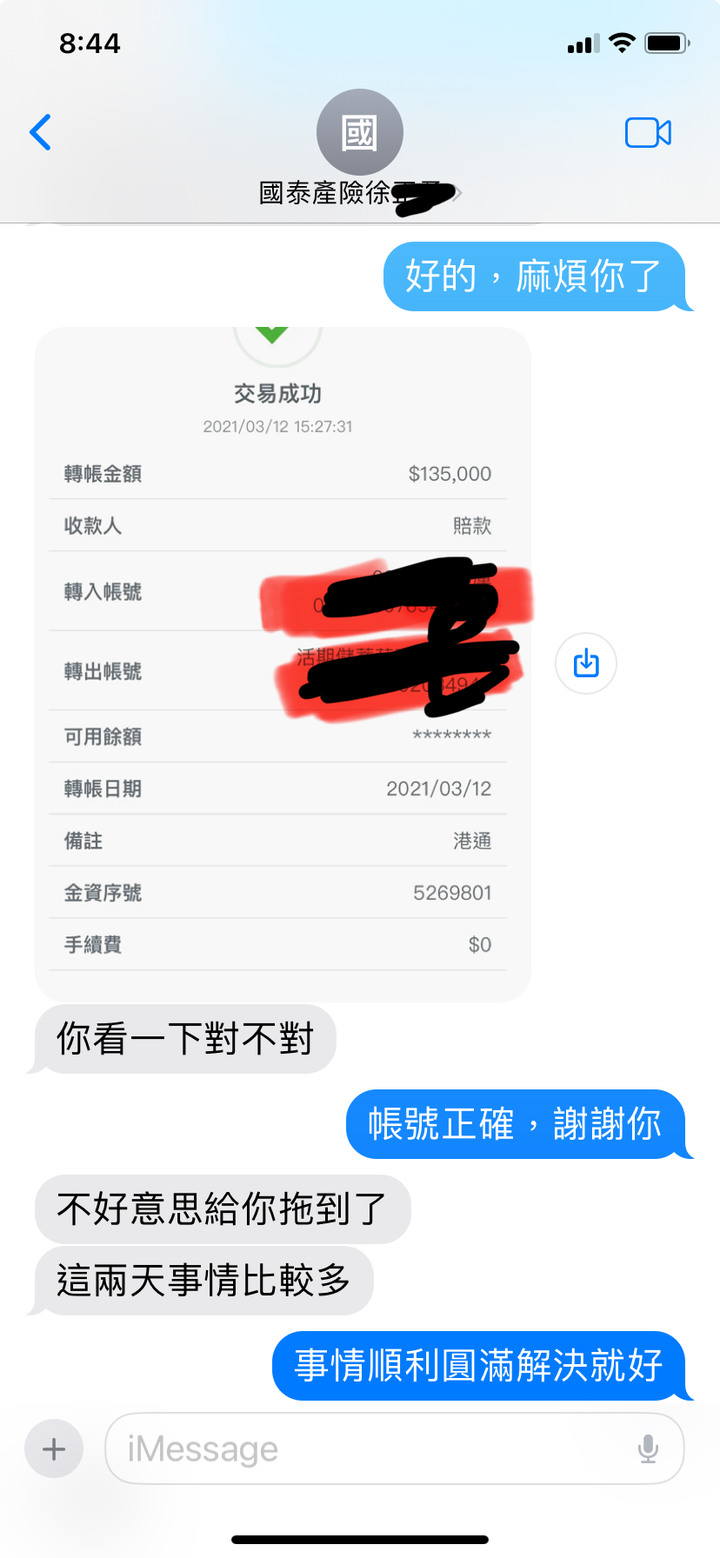Start a FaceTime video call
720x1558 pixels.
tap(647, 133)
